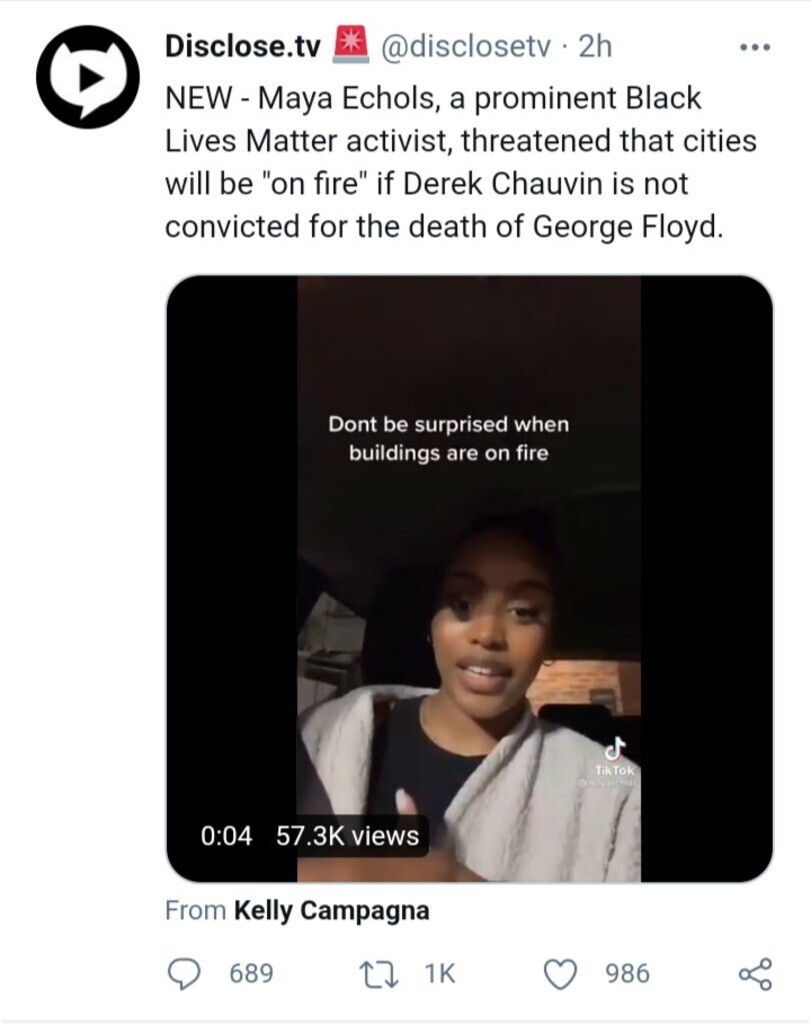Open the tweet's three-dot overflow menu
This screenshot has height=1024, width=811.
pyautogui.click(x=753, y=47)
